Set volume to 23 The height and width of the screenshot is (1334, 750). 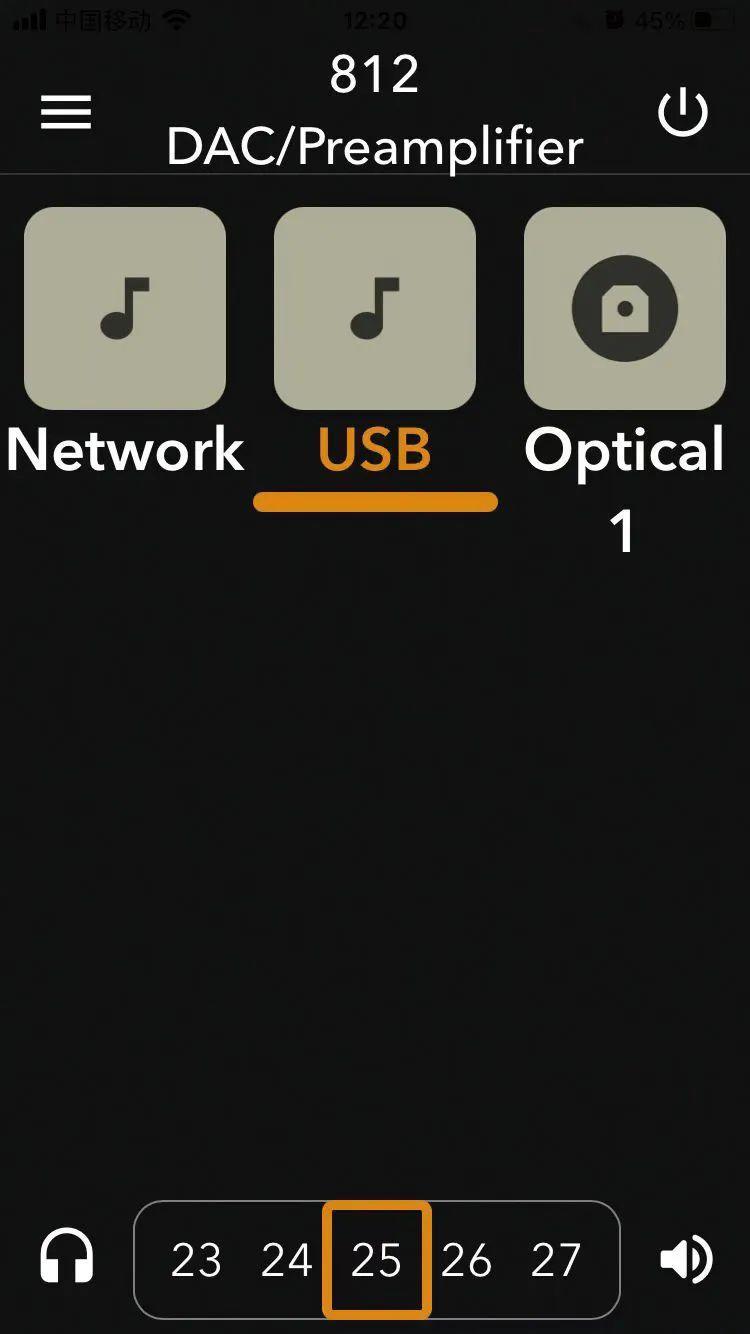pos(196,1260)
